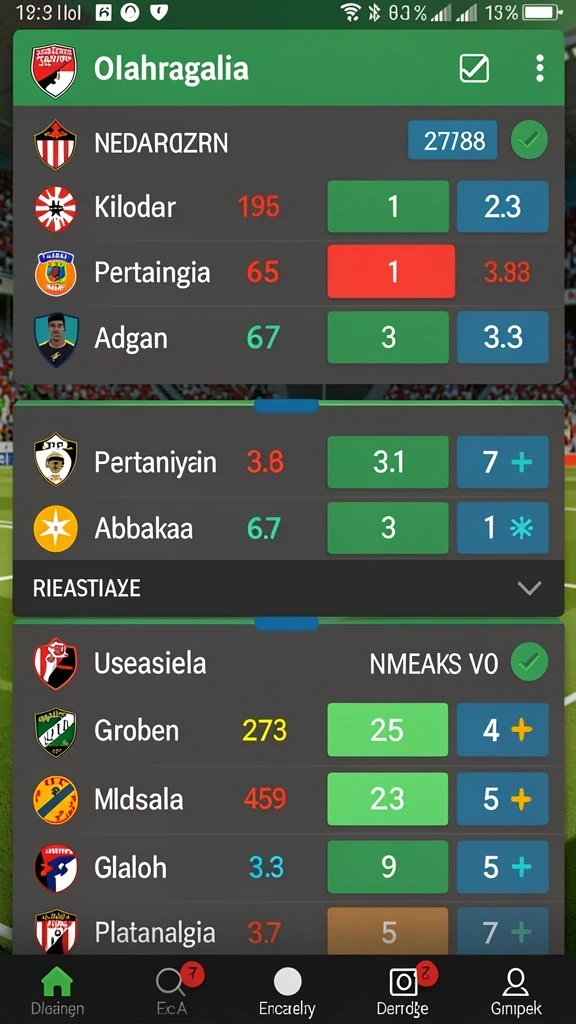Open the overflow menu in Olahragalia header
Image resolution: width=576 pixels, height=1024 pixels.
[x=539, y=69]
